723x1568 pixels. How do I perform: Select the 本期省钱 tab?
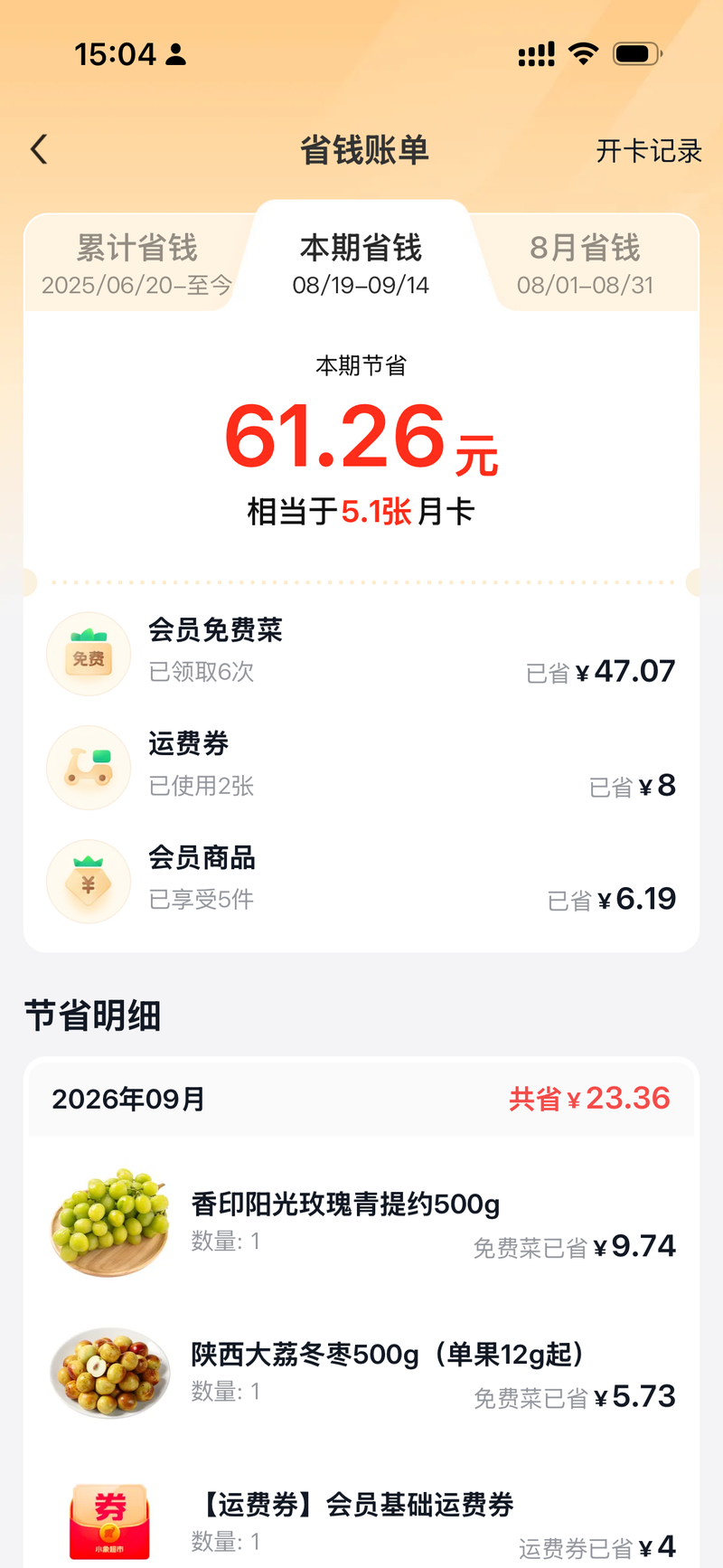pyautogui.click(x=361, y=263)
